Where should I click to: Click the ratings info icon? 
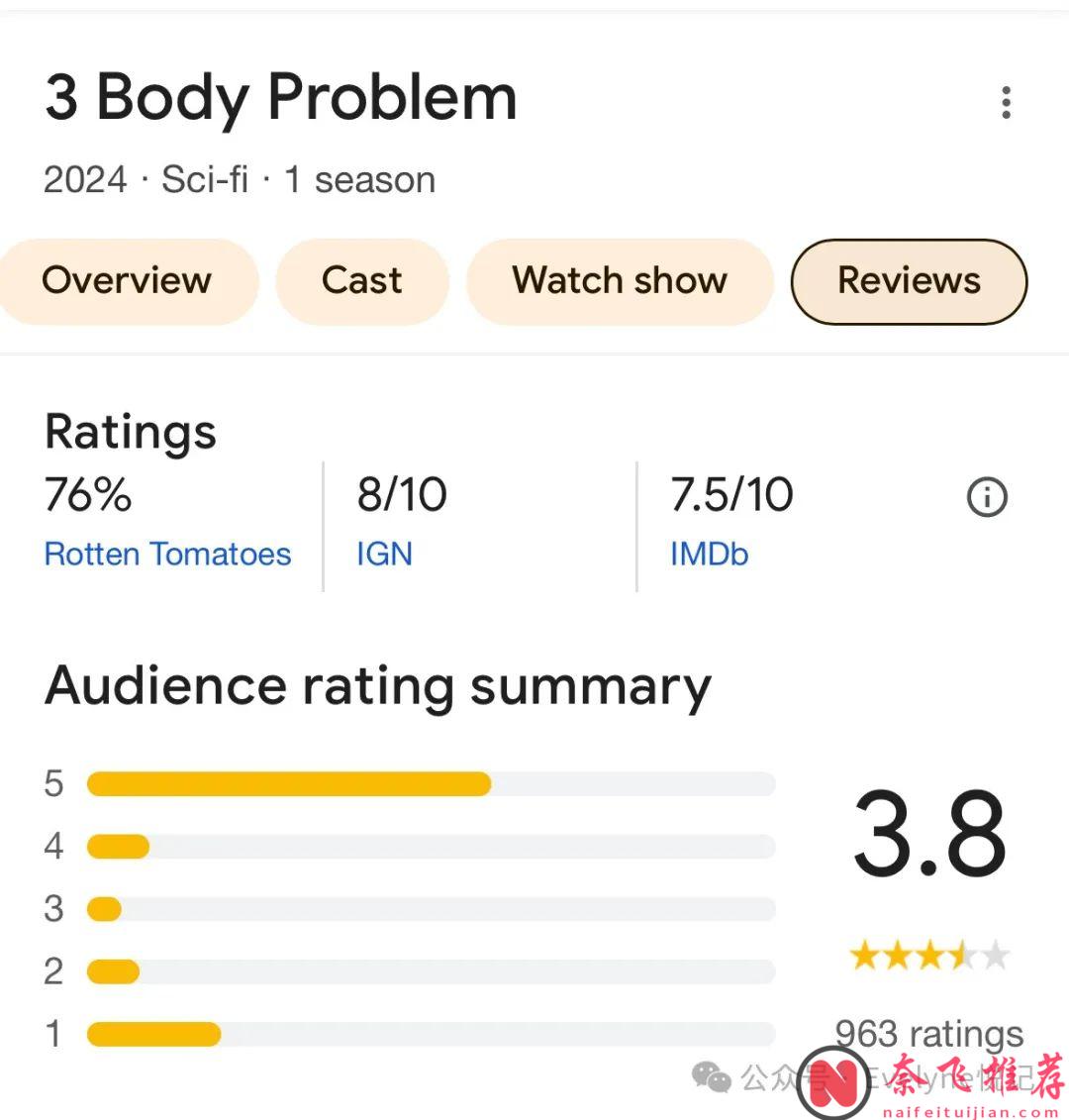pyautogui.click(x=987, y=497)
